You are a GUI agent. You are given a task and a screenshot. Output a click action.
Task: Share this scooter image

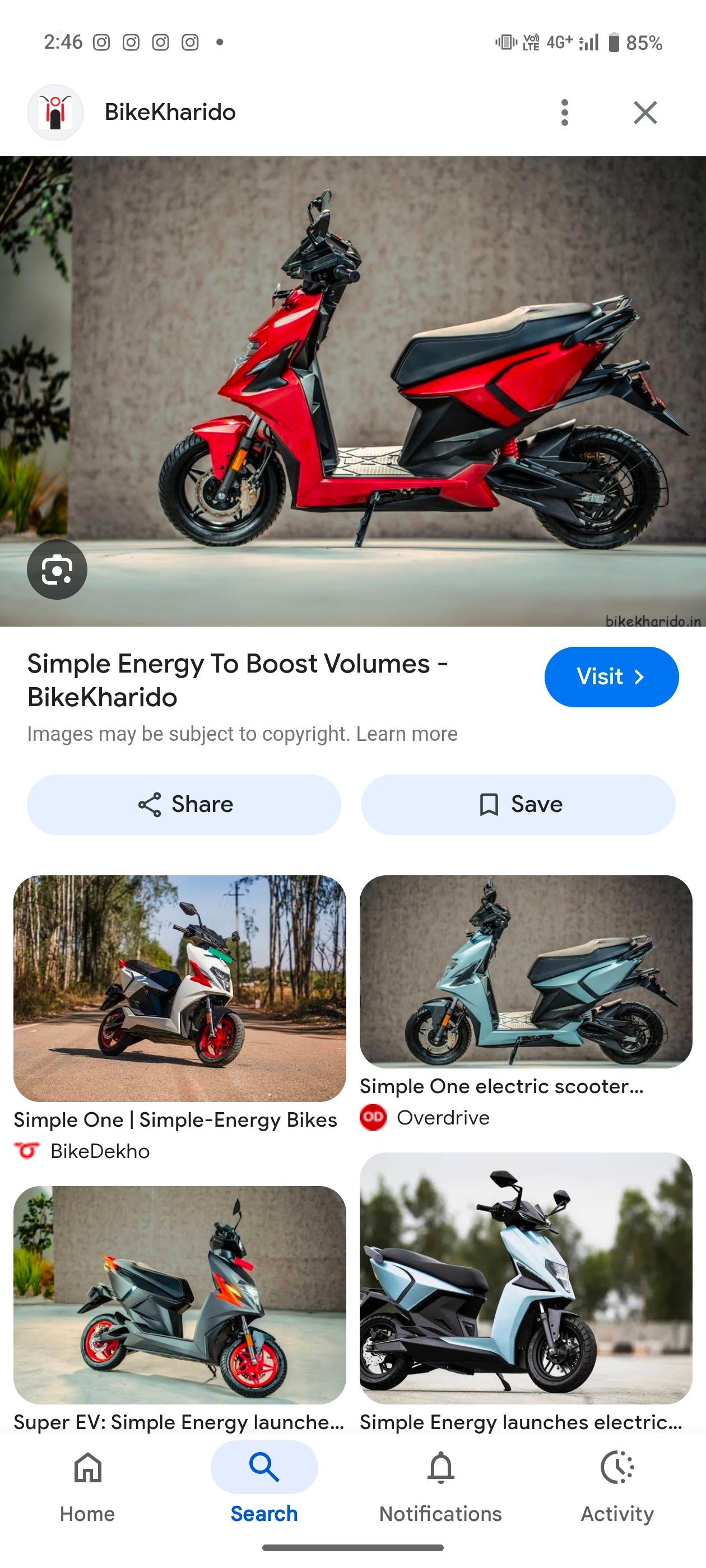pos(184,804)
